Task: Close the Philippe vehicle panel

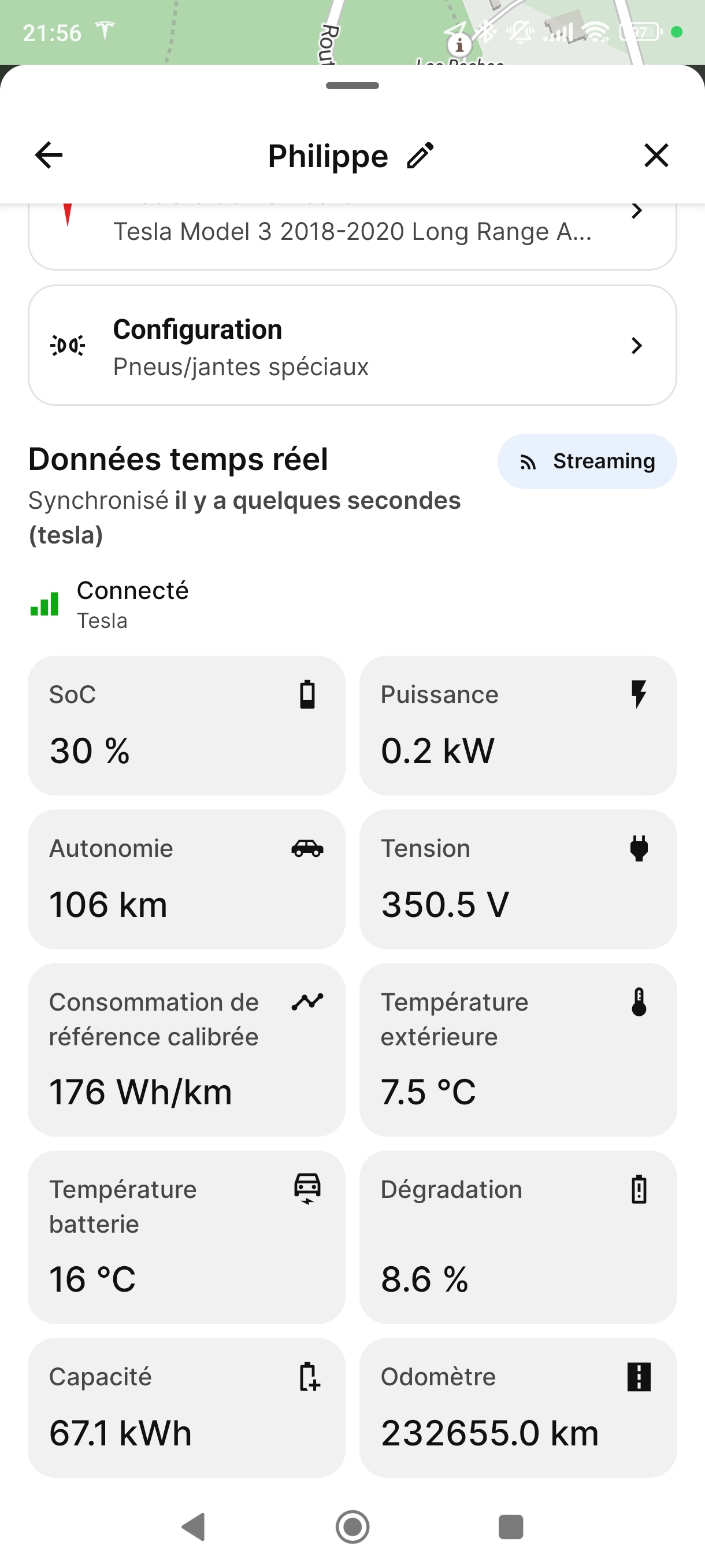Action: pyautogui.click(x=656, y=155)
